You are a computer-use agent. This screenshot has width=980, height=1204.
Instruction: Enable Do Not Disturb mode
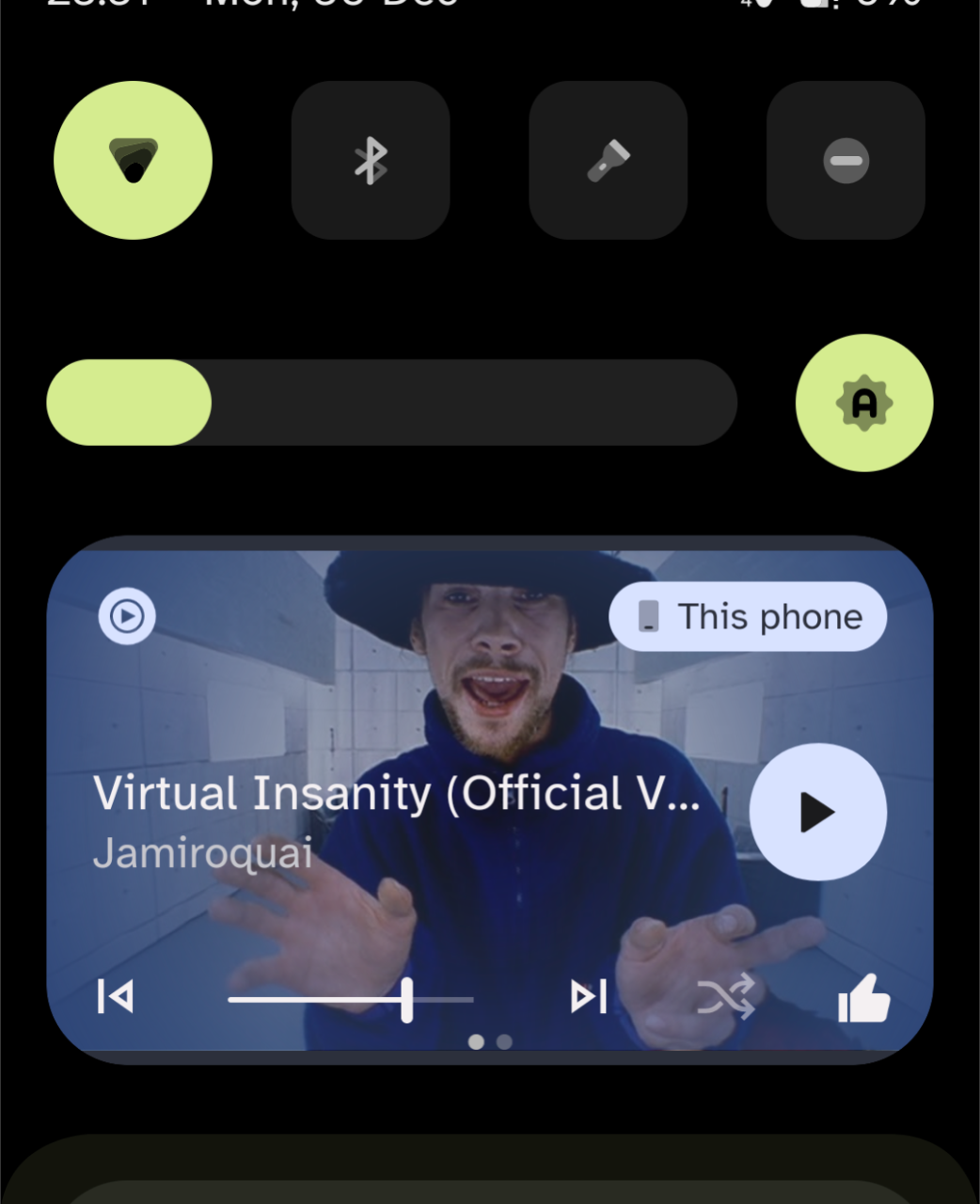tap(846, 161)
